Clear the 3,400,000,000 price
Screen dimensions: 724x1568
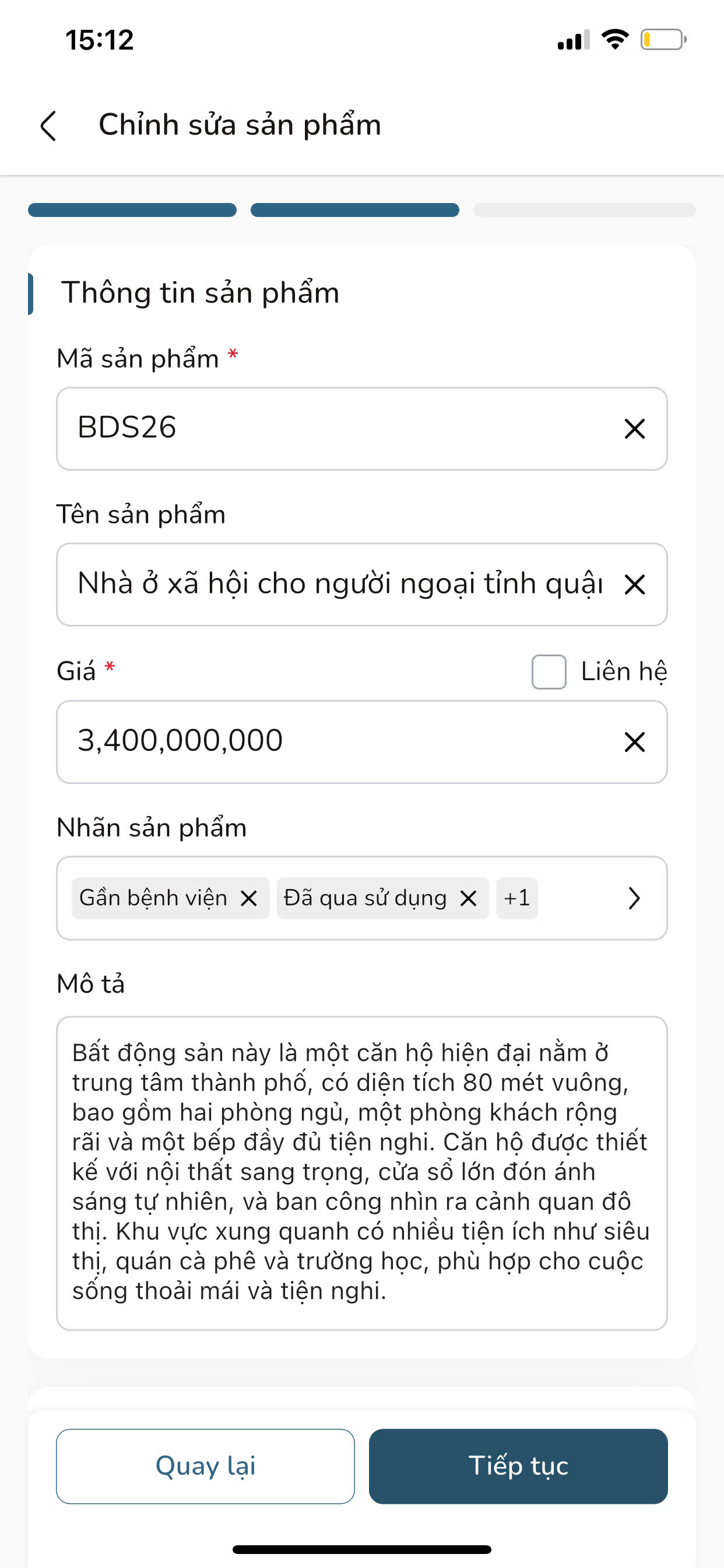[x=634, y=741]
